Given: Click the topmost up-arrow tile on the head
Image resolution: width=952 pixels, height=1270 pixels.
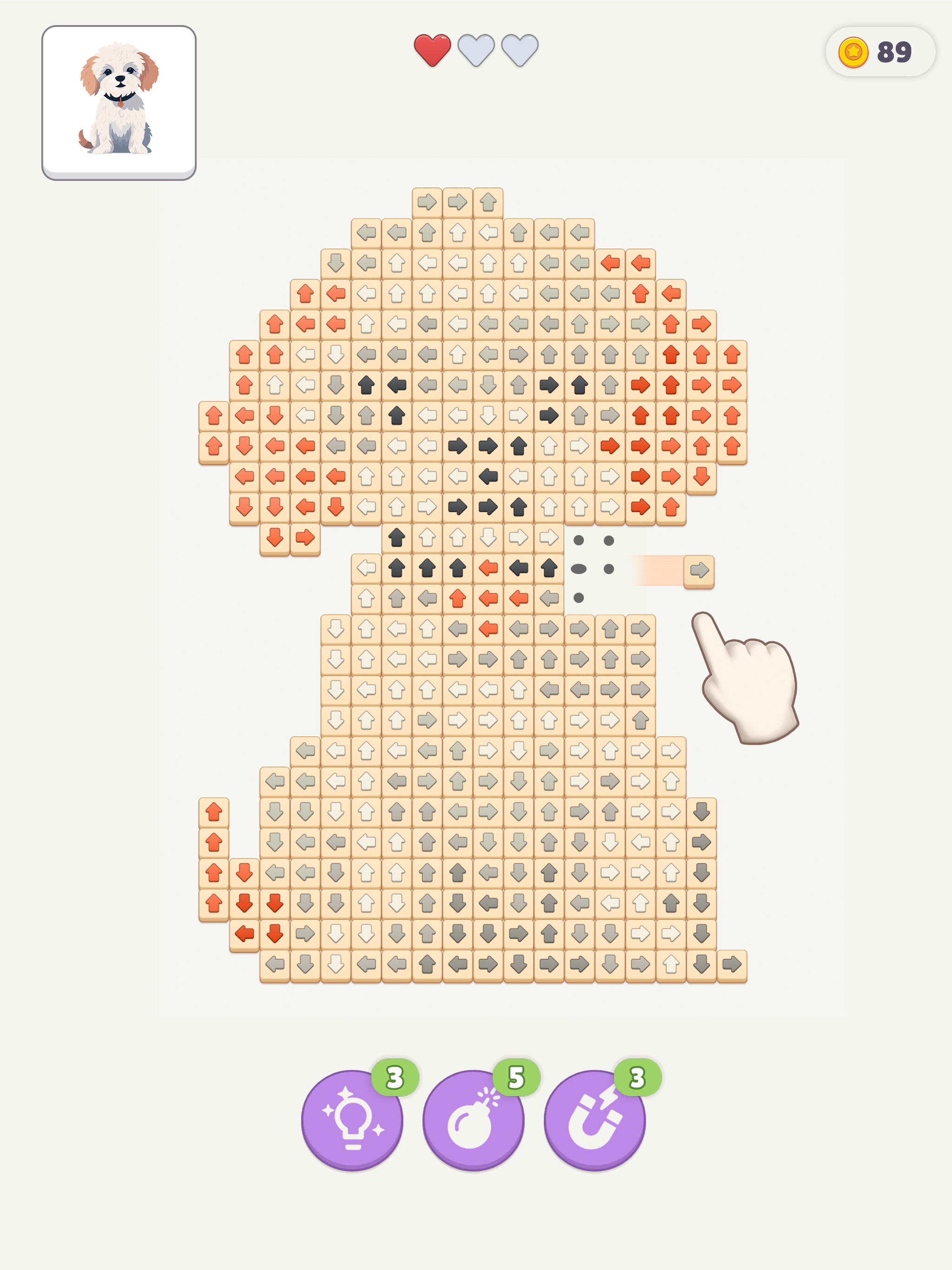Looking at the screenshot, I should pyautogui.click(x=488, y=202).
